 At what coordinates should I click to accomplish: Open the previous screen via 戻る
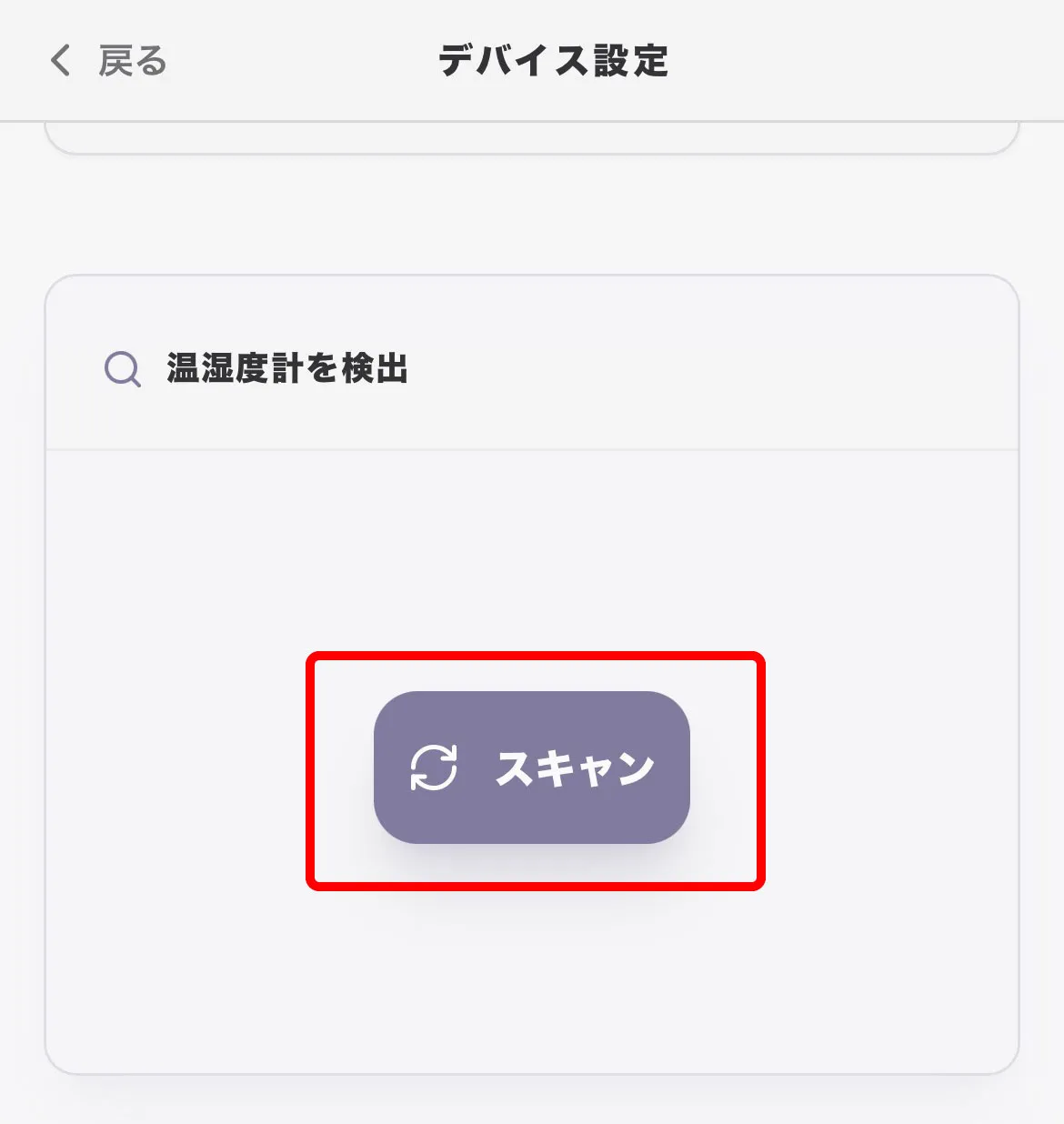click(132, 60)
